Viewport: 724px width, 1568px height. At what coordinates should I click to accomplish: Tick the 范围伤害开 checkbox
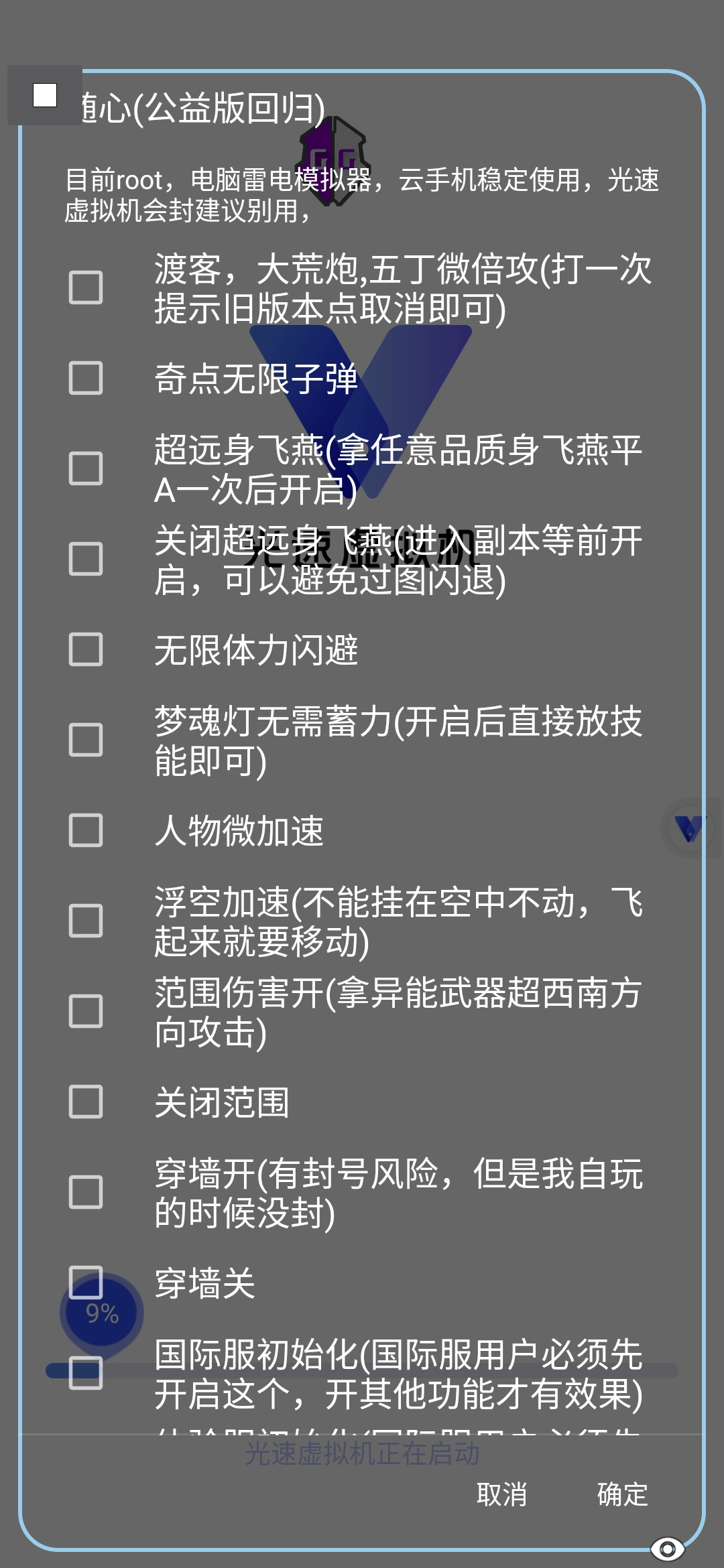tap(86, 1011)
